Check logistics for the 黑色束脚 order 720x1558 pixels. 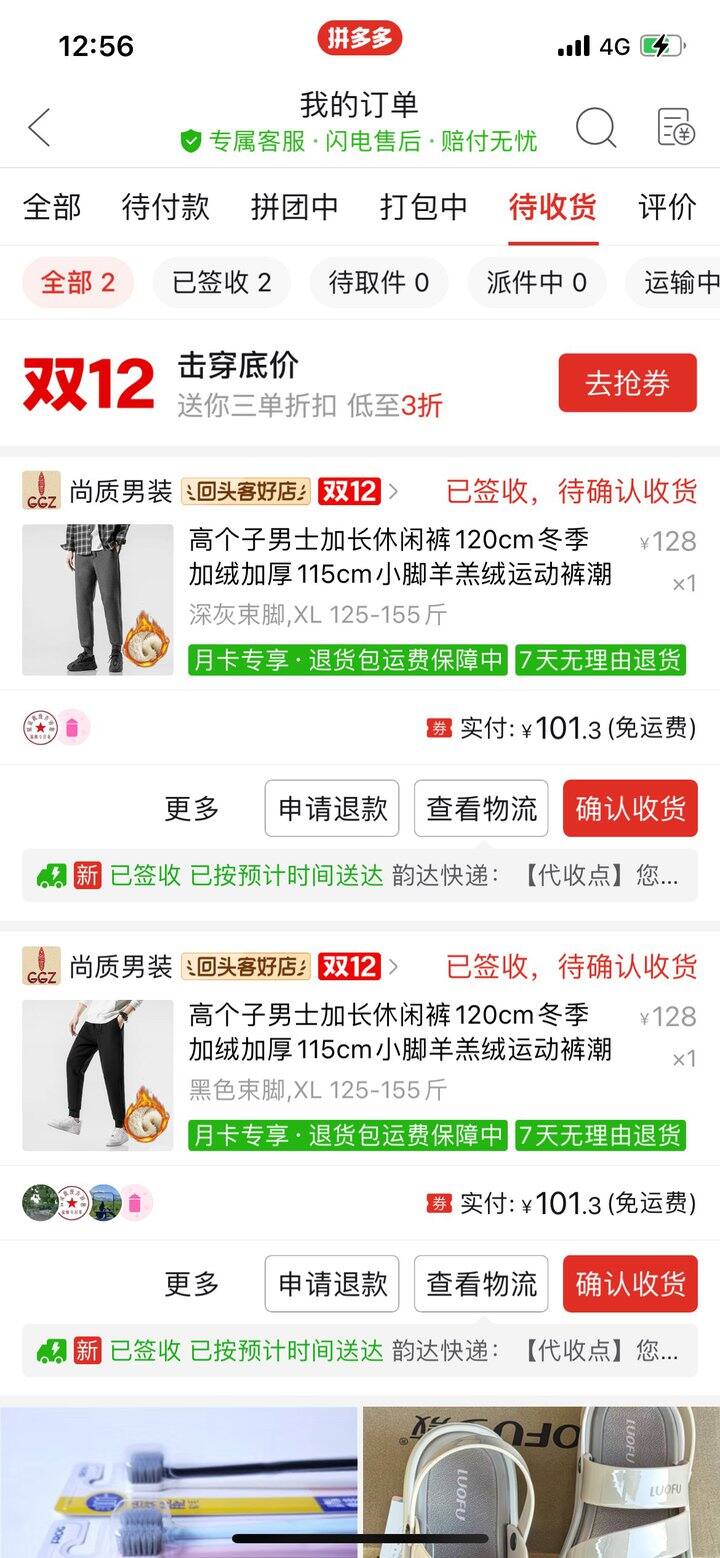pyautogui.click(x=481, y=1283)
